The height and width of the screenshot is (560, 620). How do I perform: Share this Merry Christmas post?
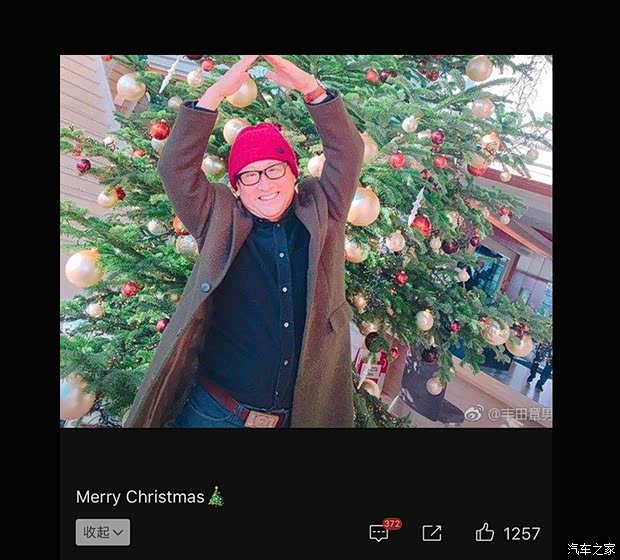[x=432, y=533]
